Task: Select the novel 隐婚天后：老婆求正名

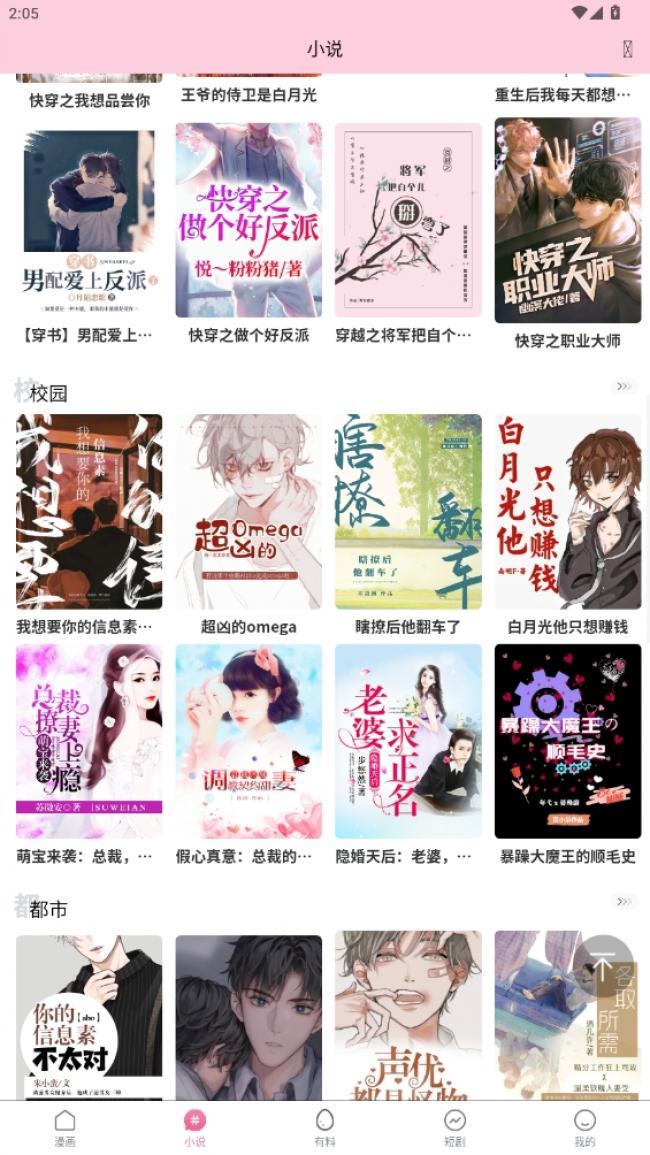Action: [408, 741]
